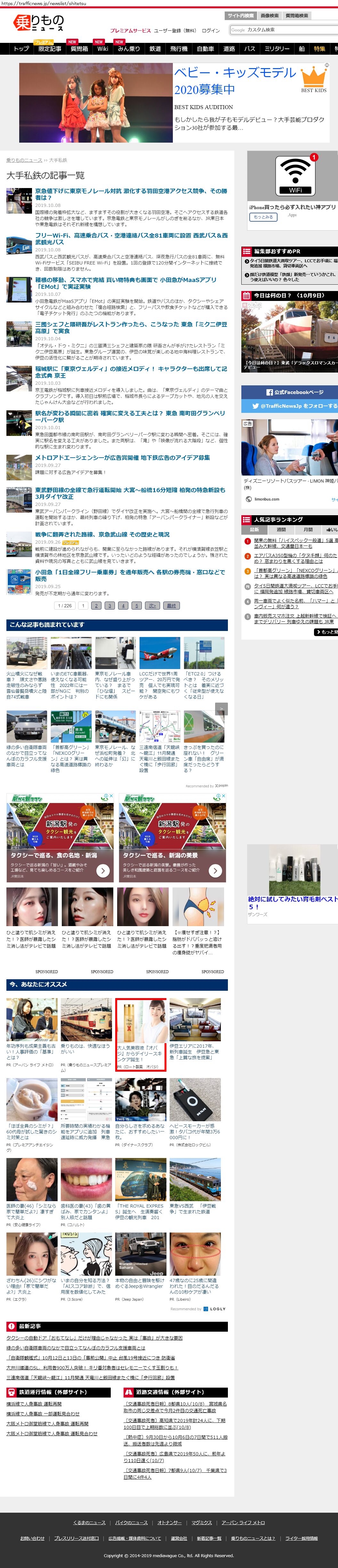Select the ミリタリー navigation tab
The width and height of the screenshot is (338, 1568).
[x=277, y=49]
